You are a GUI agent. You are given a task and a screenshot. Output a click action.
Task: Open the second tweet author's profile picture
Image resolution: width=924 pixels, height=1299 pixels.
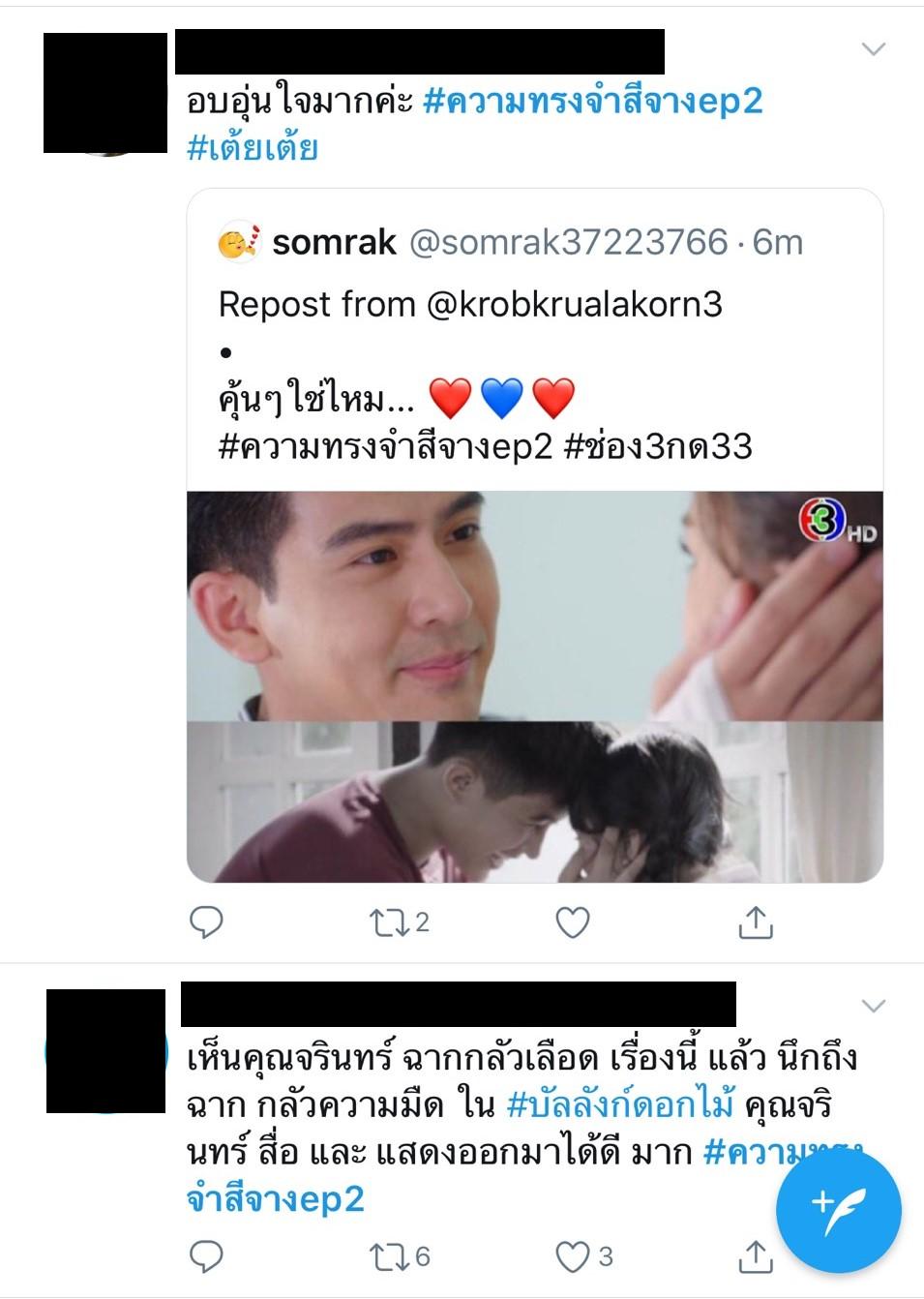point(105,1050)
